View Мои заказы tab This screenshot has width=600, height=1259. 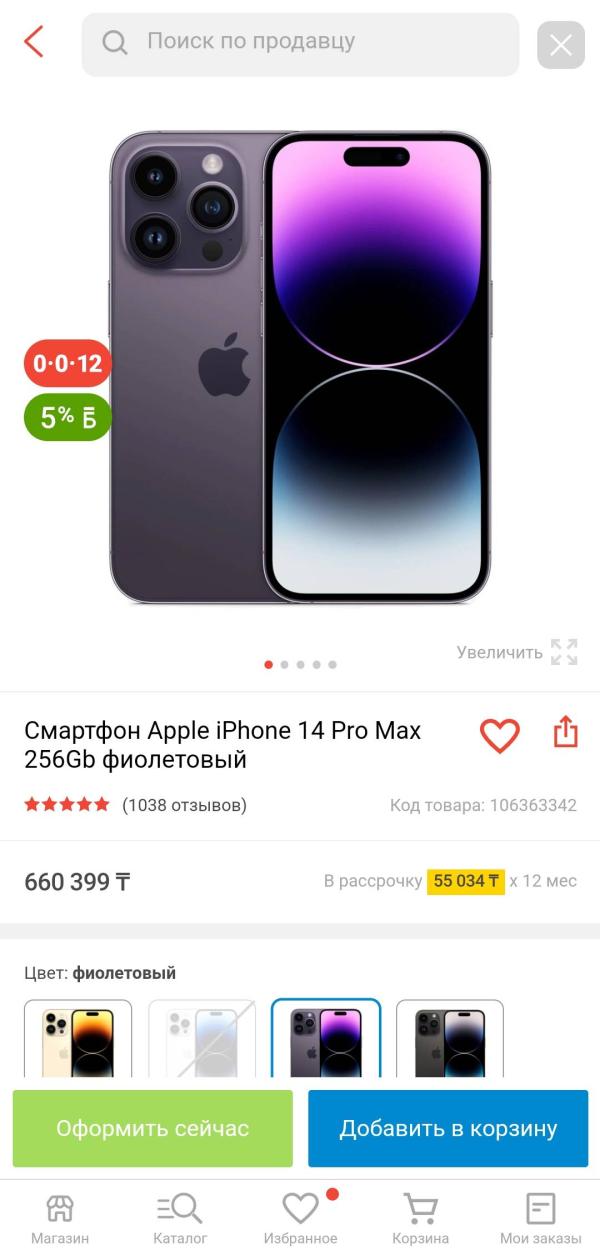pos(540,1218)
